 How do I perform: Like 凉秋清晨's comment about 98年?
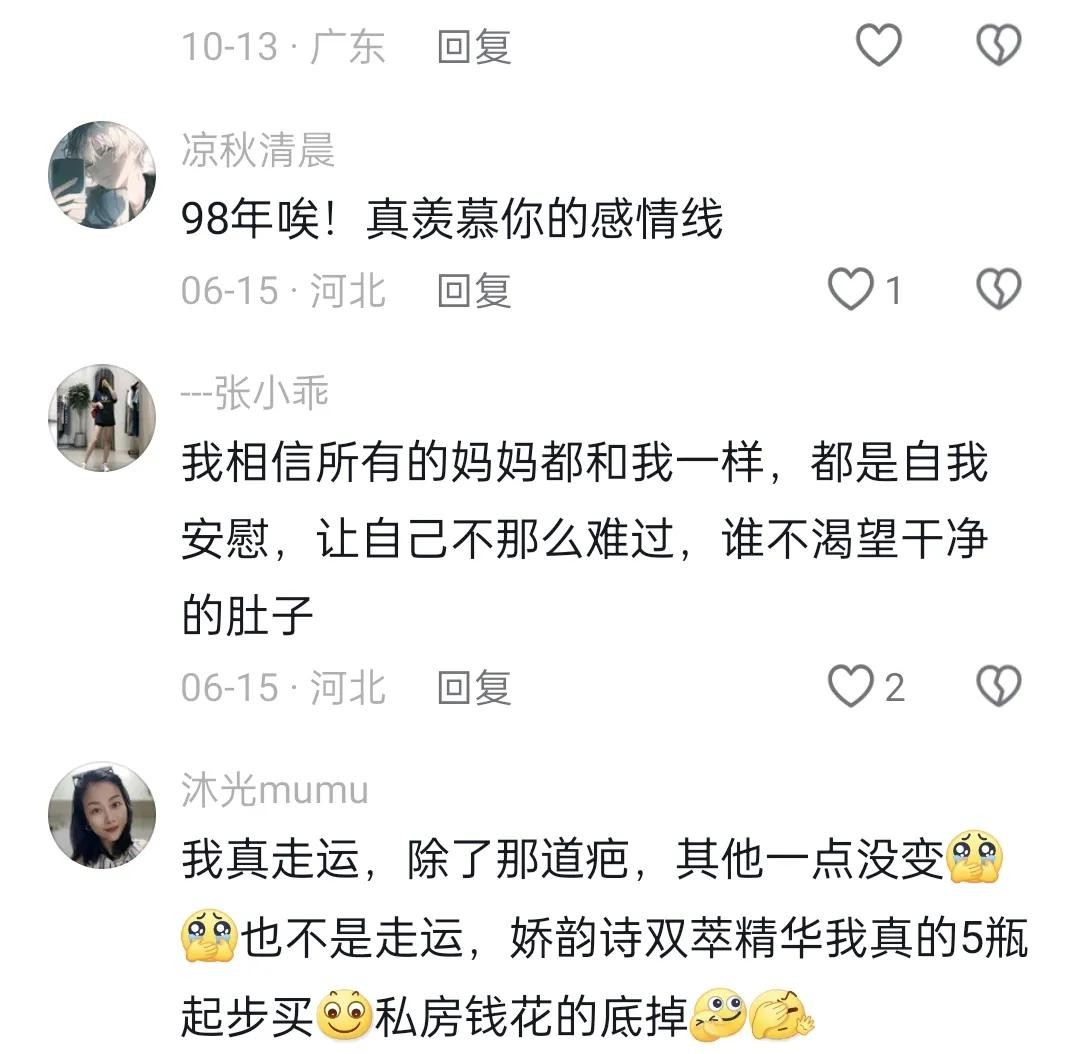pyautogui.click(x=853, y=291)
